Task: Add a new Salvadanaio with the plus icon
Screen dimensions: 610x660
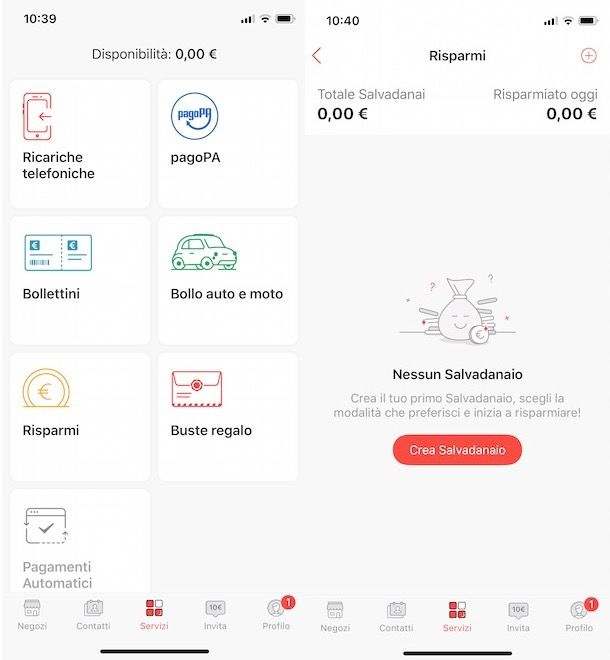Action: point(588,56)
